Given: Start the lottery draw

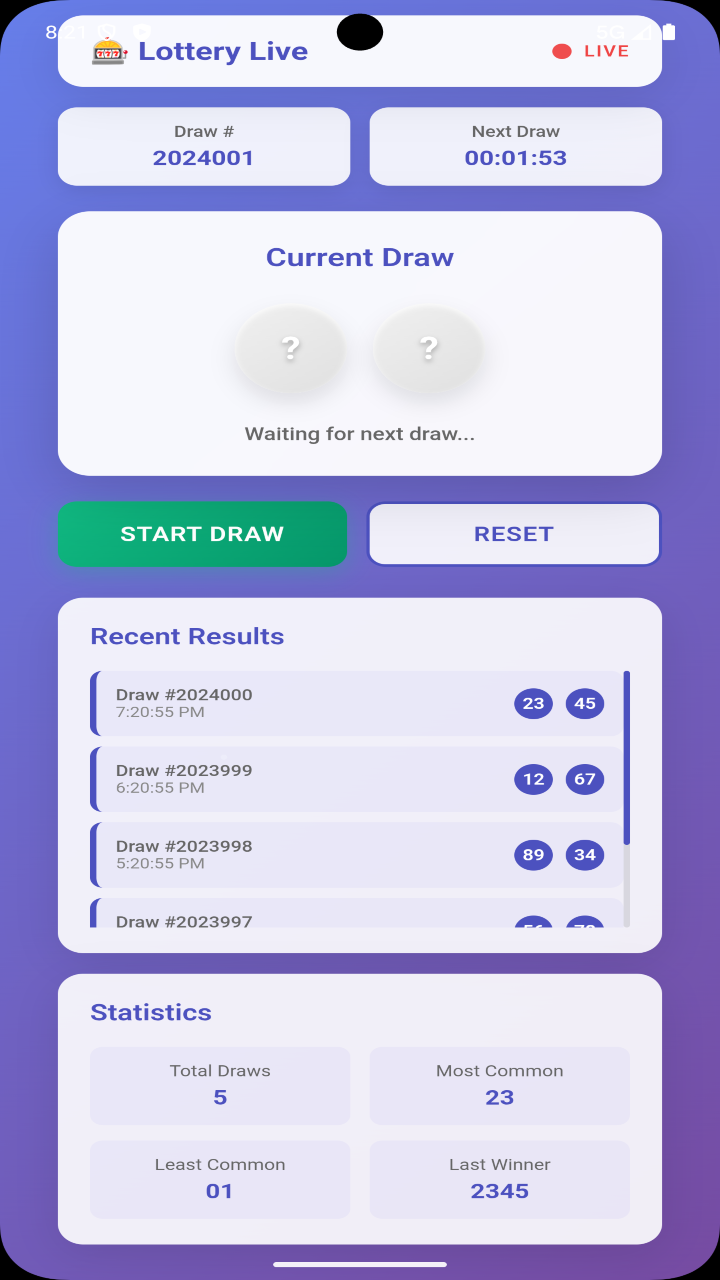Looking at the screenshot, I should coord(202,534).
